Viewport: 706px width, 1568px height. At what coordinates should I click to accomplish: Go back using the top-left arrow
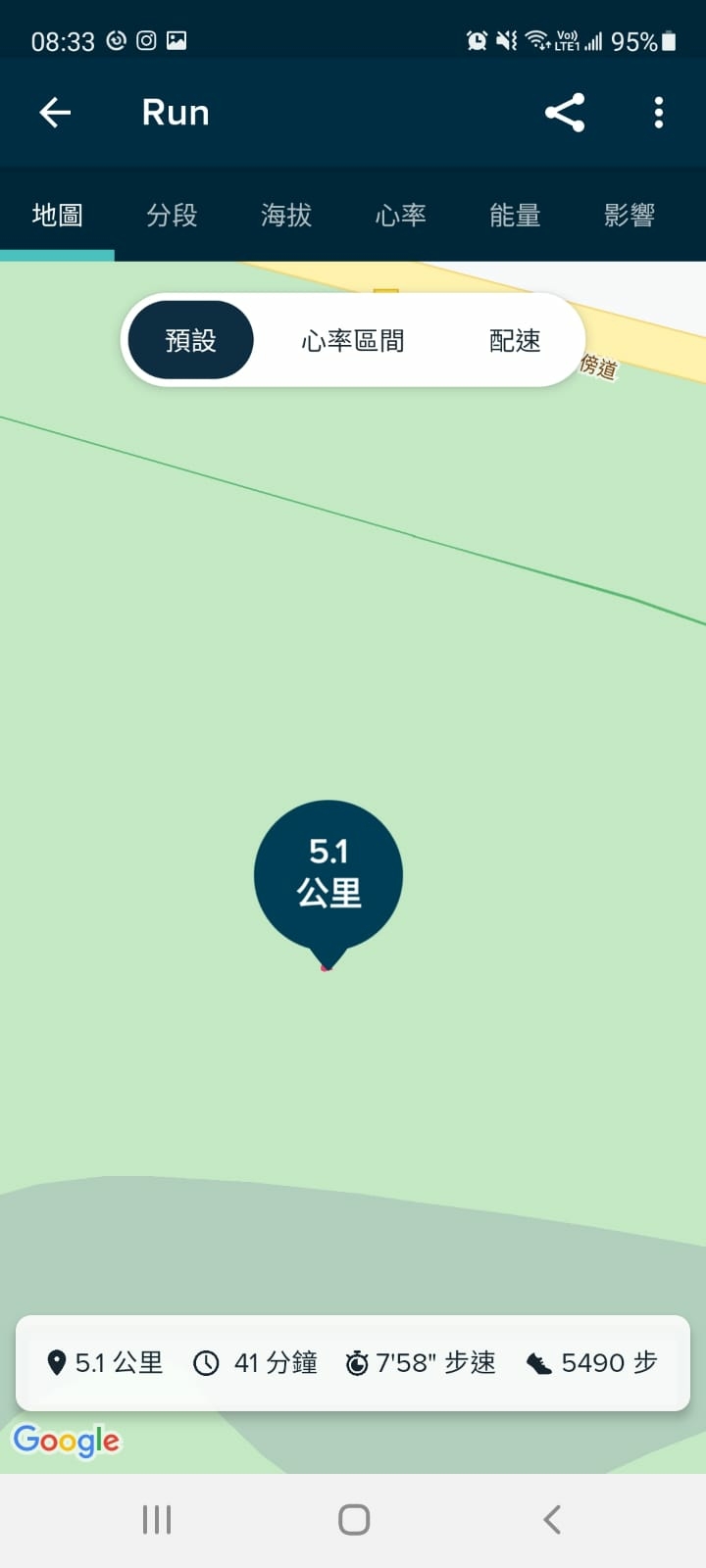[55, 113]
